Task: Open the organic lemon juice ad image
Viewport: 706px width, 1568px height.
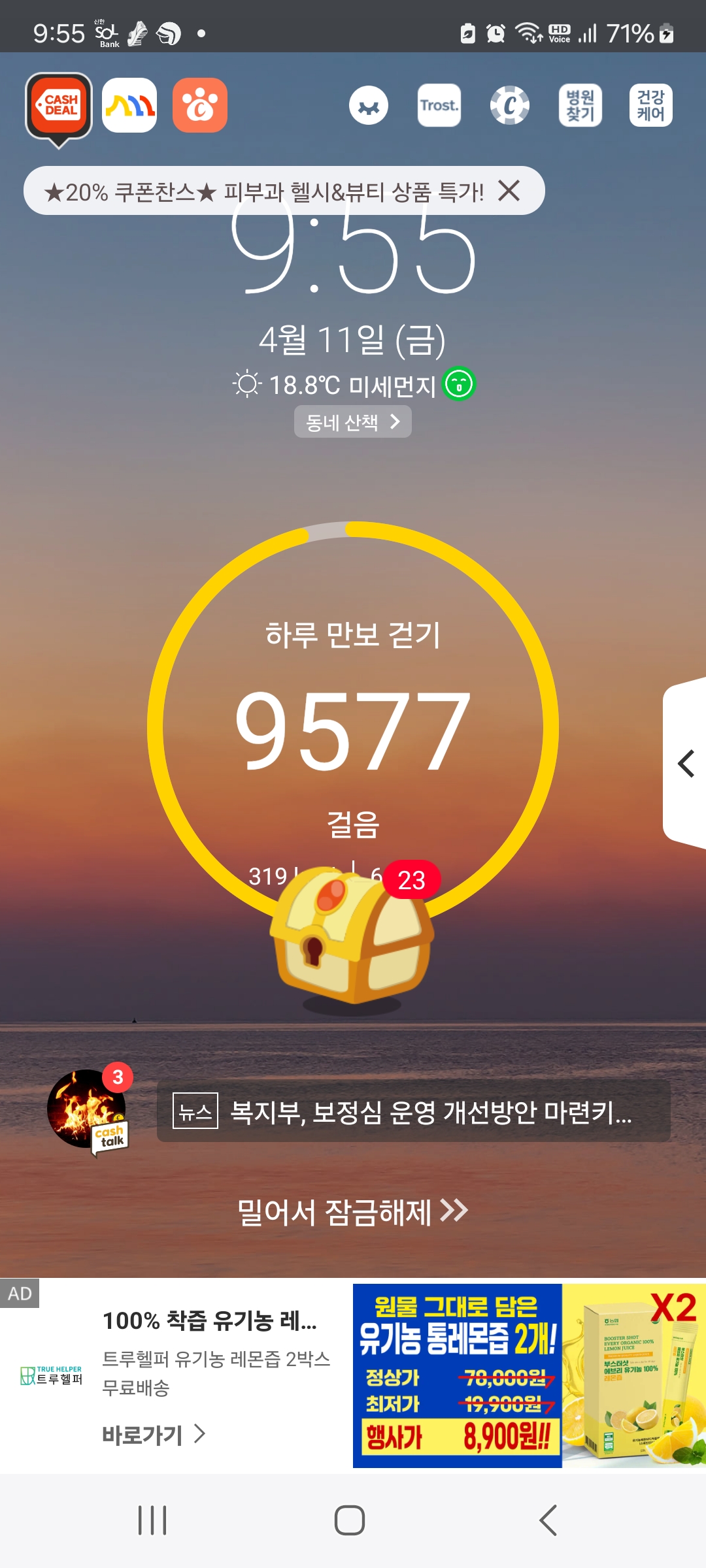Action: 528,1375
